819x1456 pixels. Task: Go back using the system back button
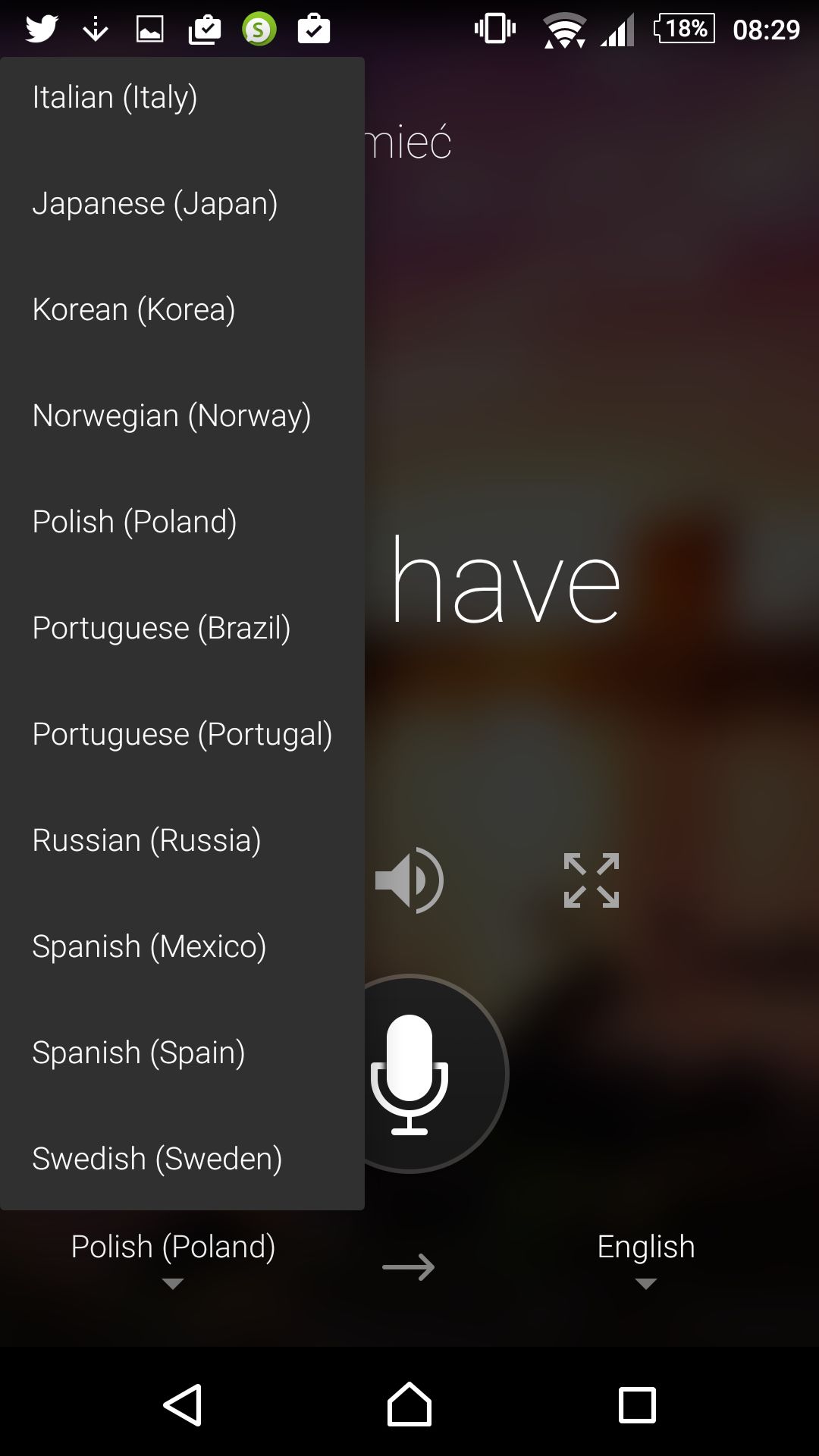point(183,1405)
